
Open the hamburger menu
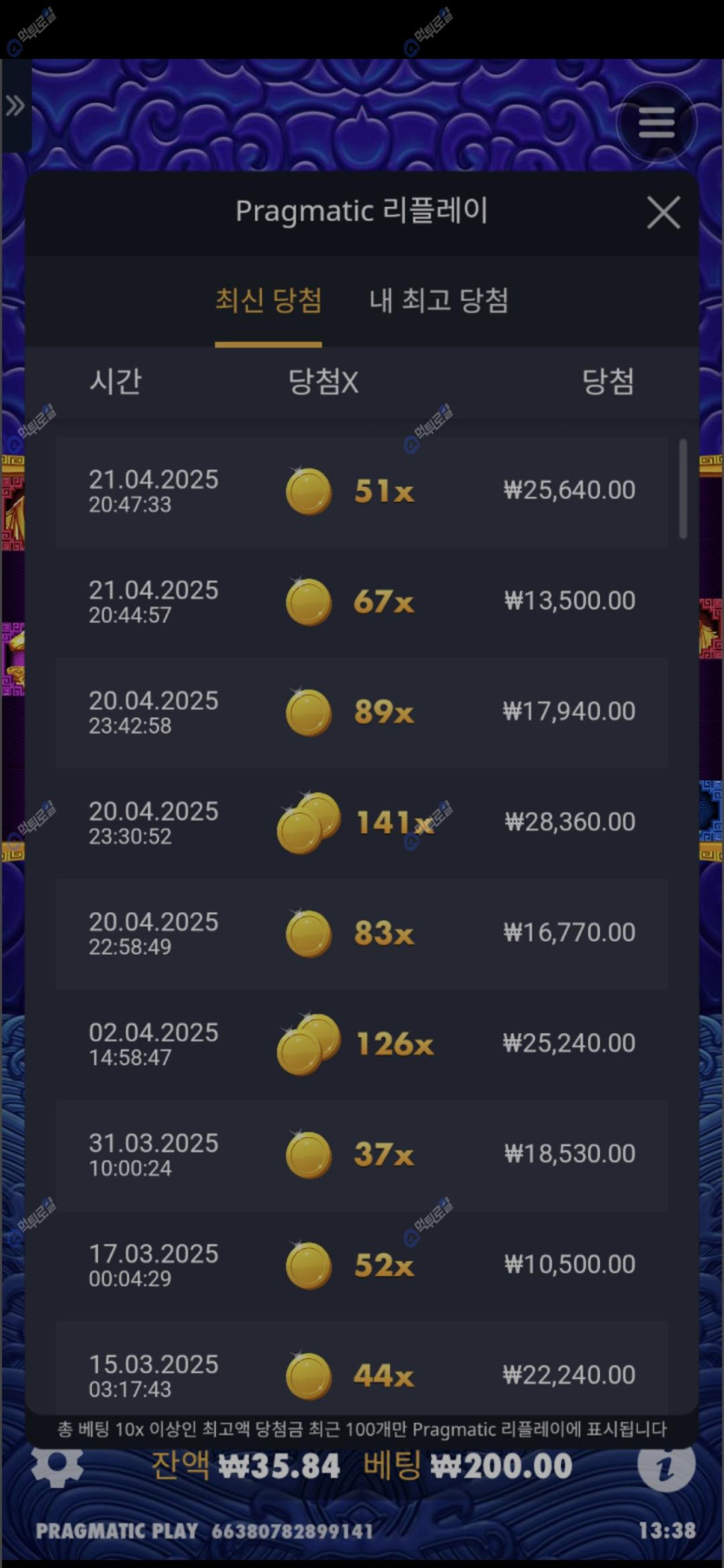(x=656, y=122)
